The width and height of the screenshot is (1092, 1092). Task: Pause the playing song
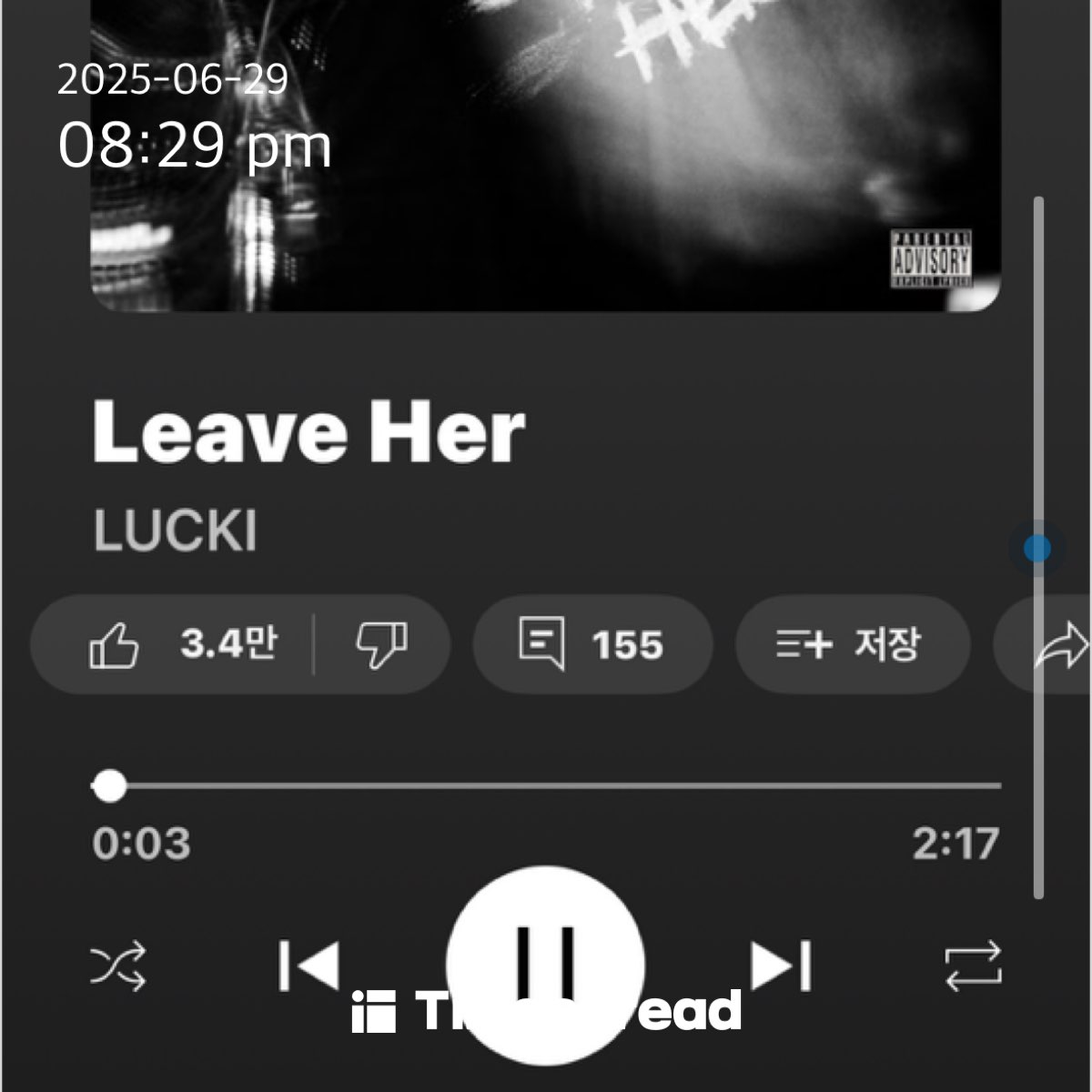pos(545,963)
